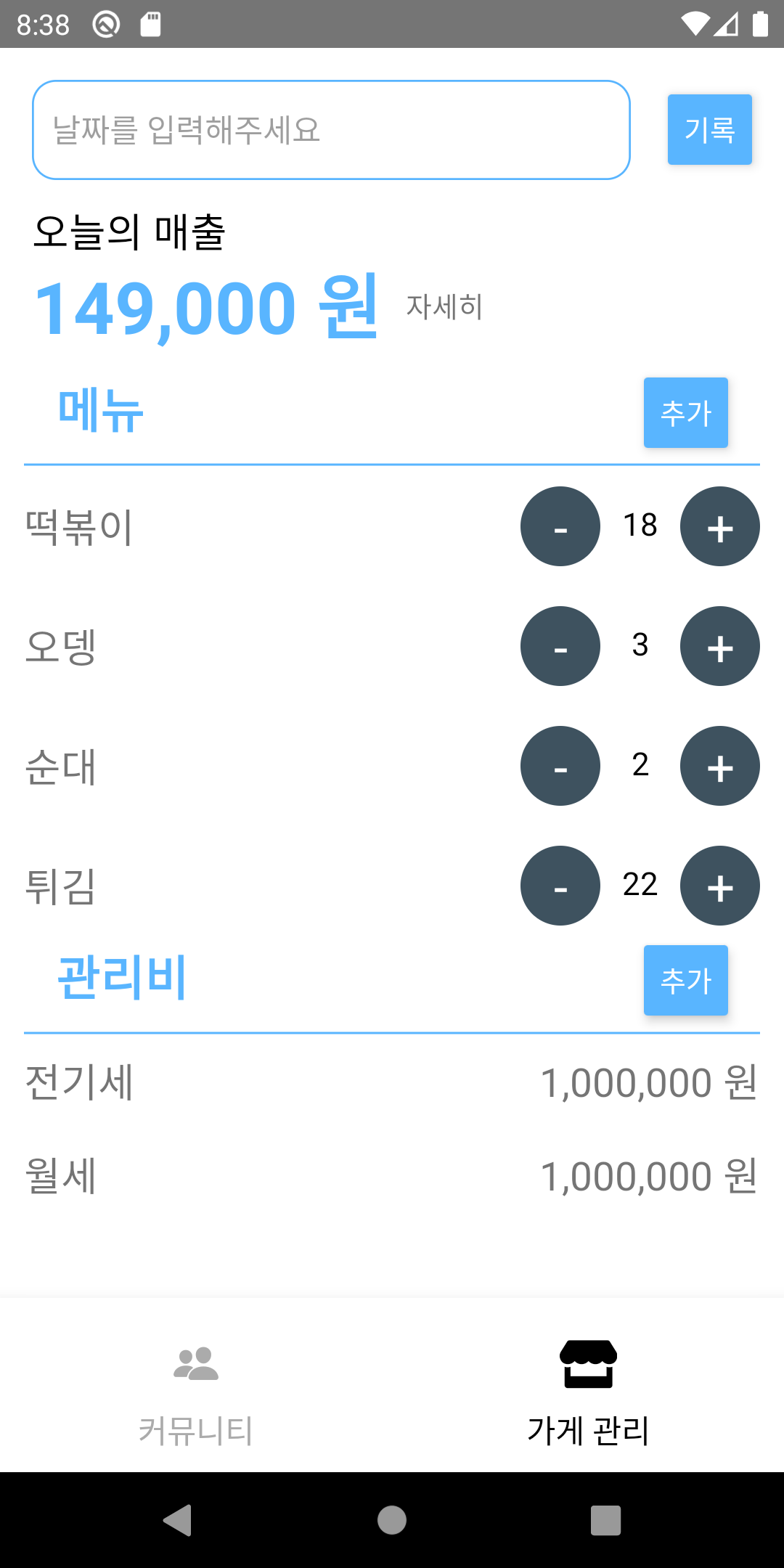Focus the date input field
Screen dimensions: 784x1568
[x=331, y=130]
